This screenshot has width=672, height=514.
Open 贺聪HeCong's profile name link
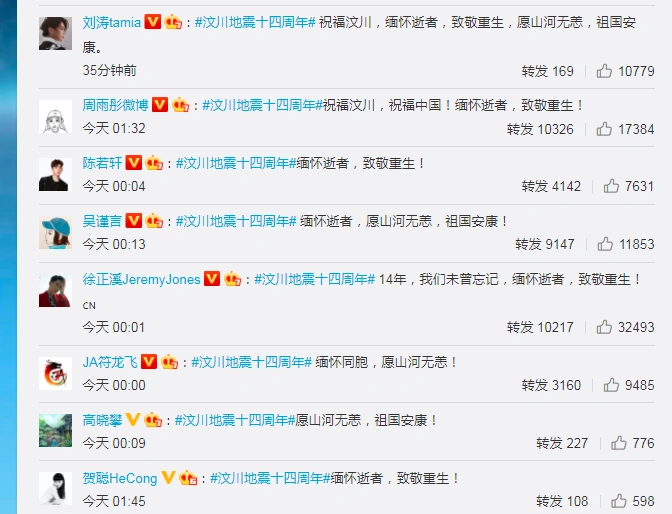point(120,478)
